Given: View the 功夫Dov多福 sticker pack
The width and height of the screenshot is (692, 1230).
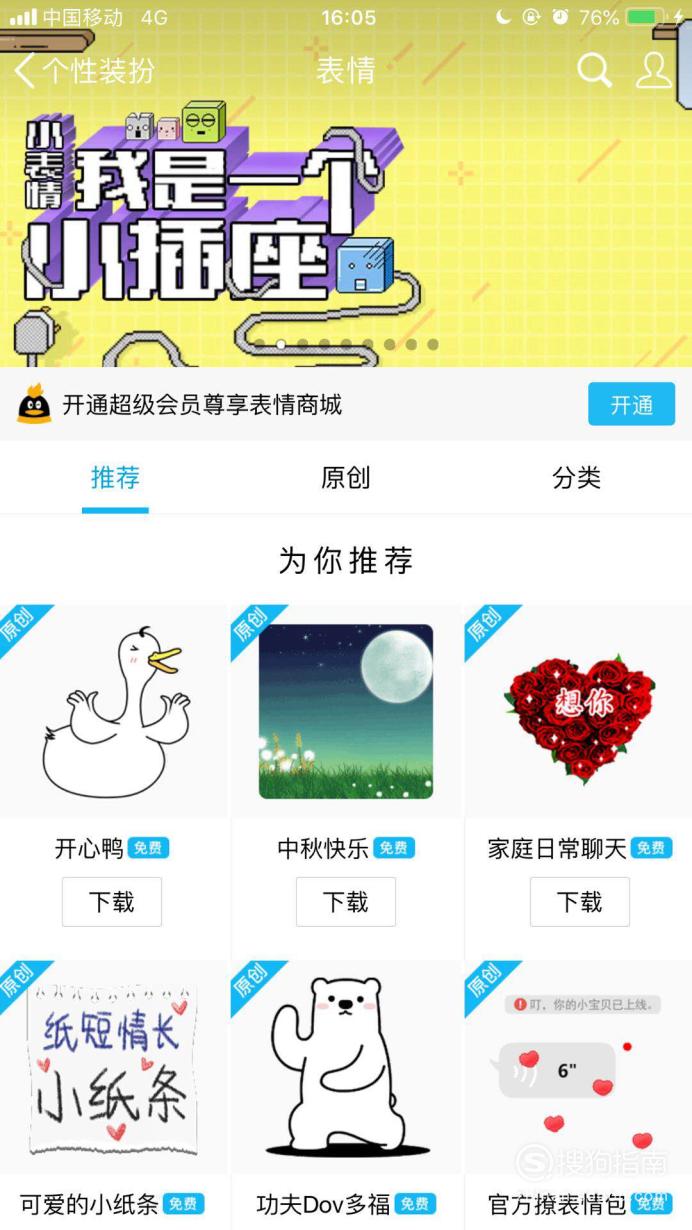Looking at the screenshot, I should click(x=346, y=1067).
